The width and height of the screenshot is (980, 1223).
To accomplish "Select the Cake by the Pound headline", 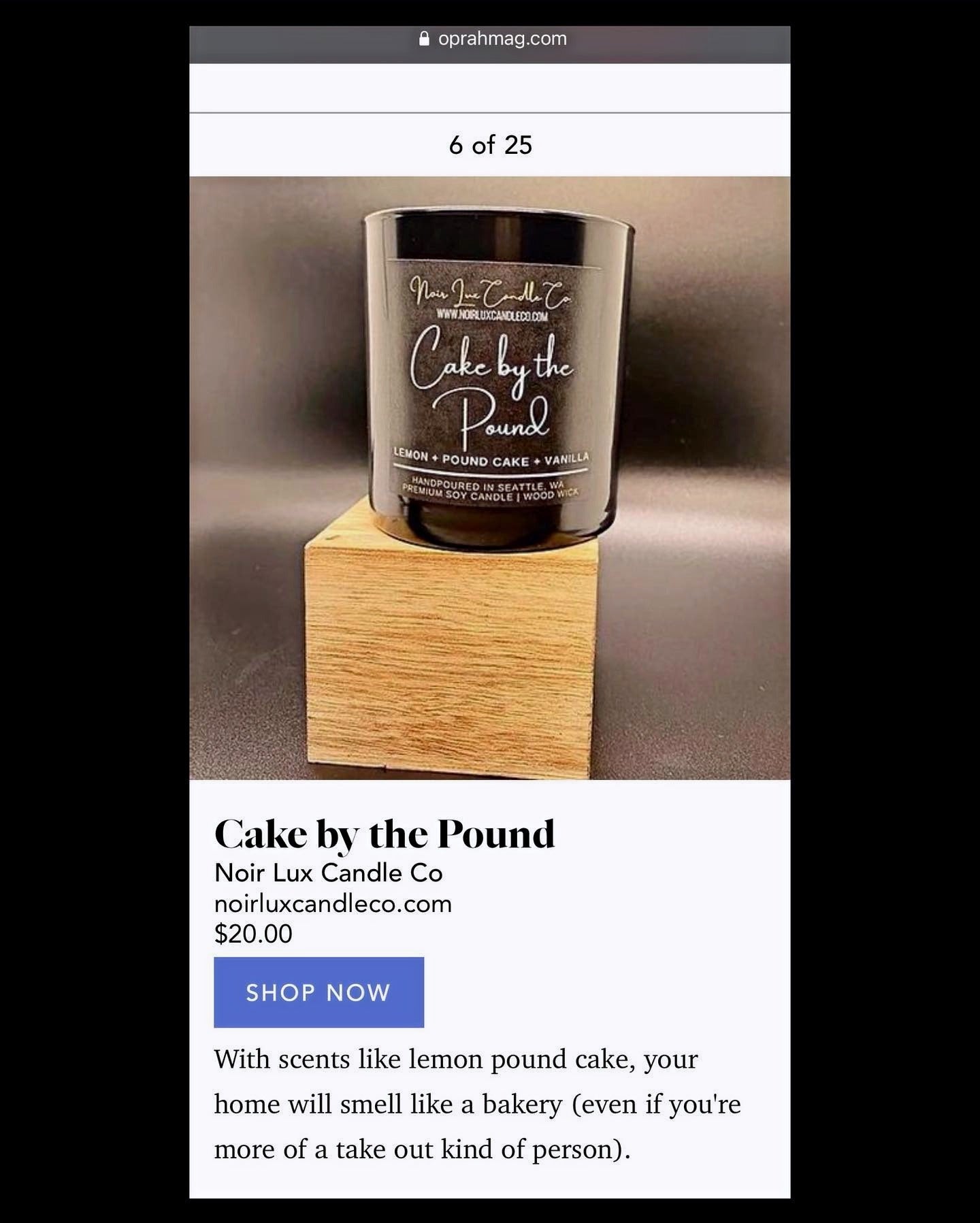I will click(x=387, y=832).
